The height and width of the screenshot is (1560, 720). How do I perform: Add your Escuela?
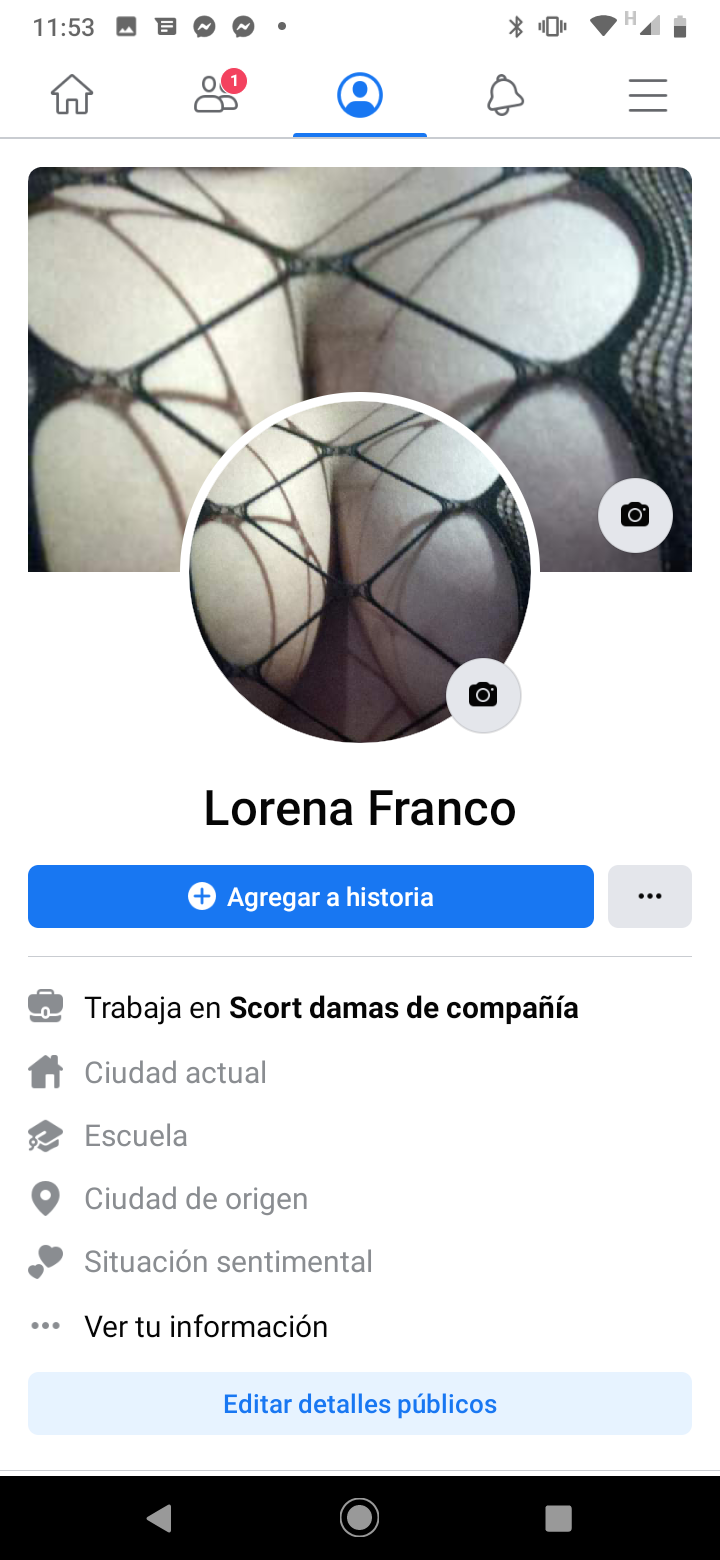[136, 1136]
